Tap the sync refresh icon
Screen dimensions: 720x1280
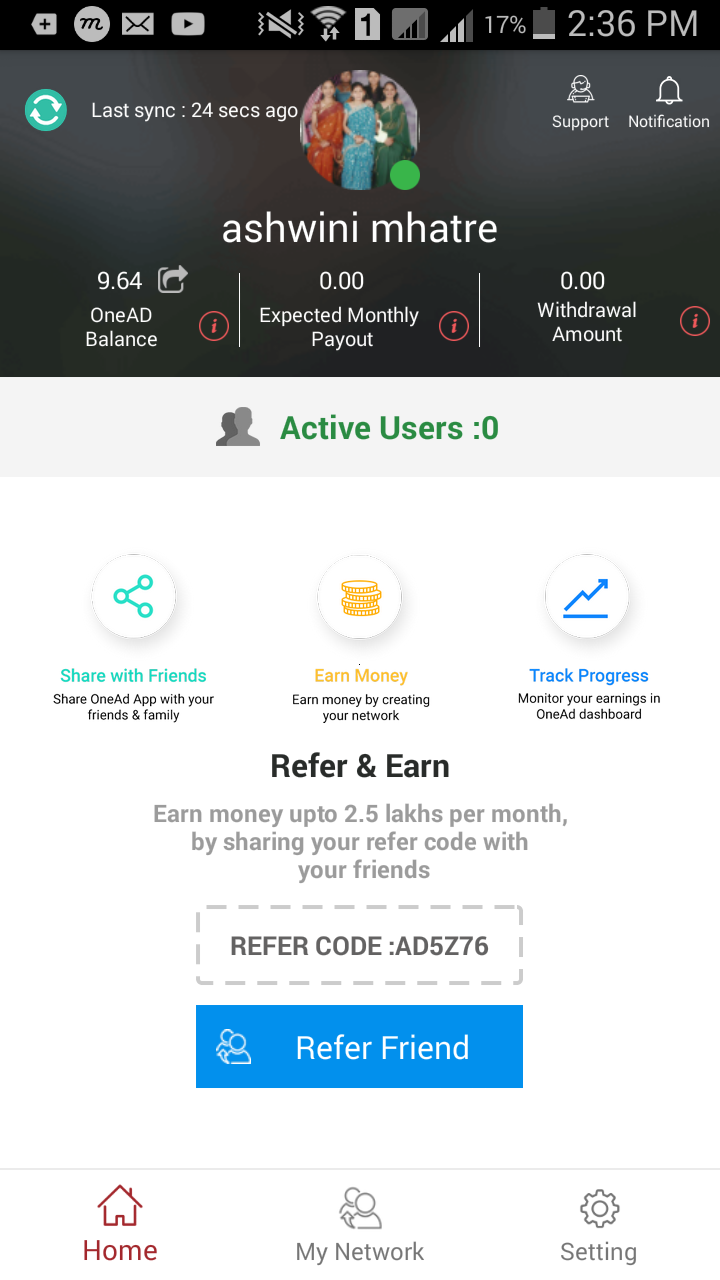46,110
